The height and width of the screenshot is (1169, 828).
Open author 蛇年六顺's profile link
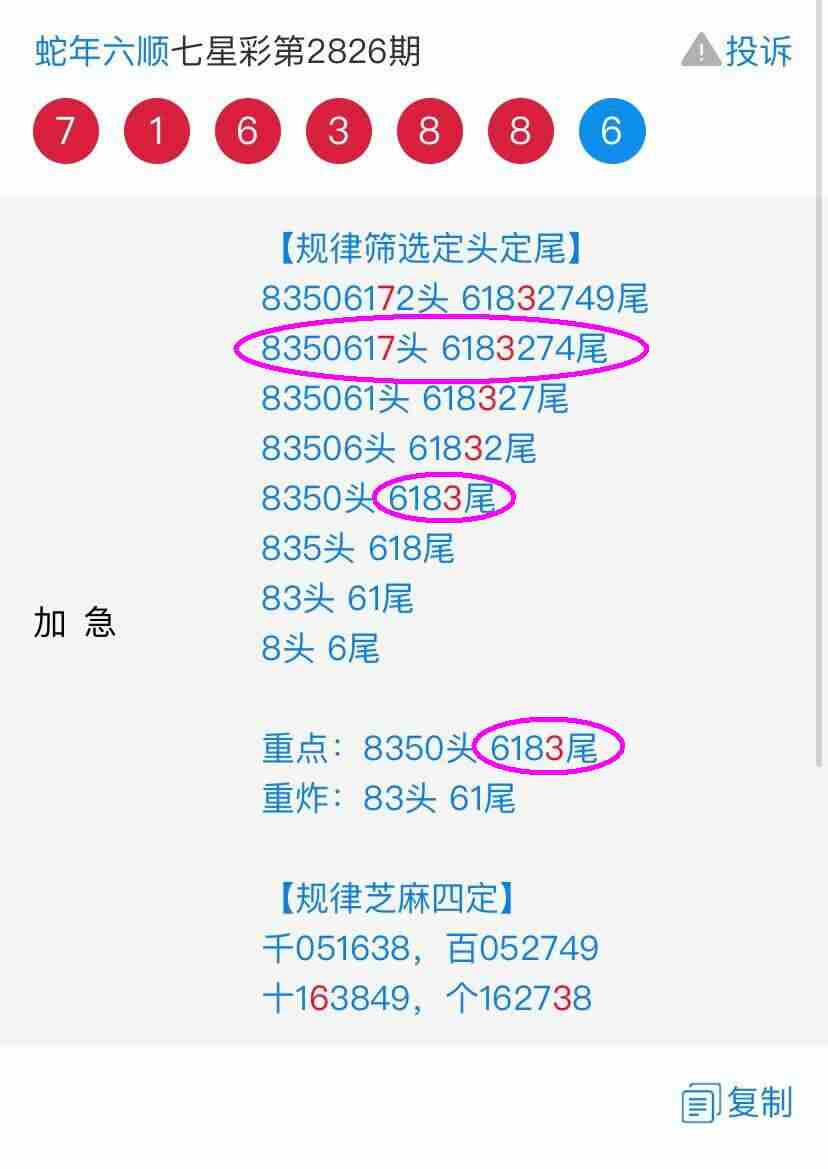pos(102,50)
